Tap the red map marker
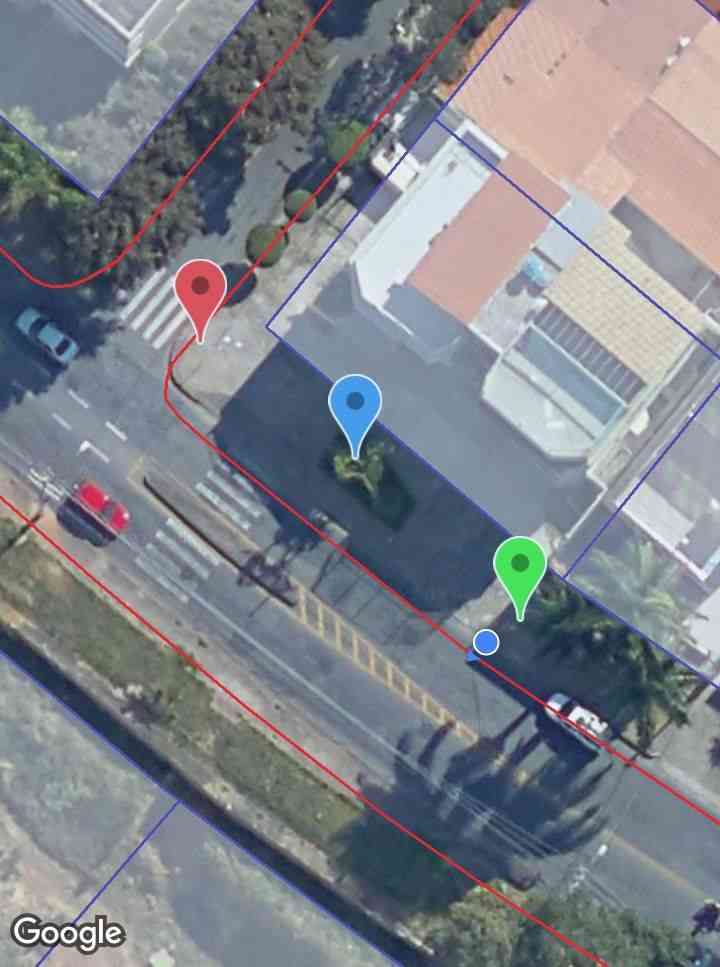Viewport: 720px width, 967px height. (x=200, y=290)
